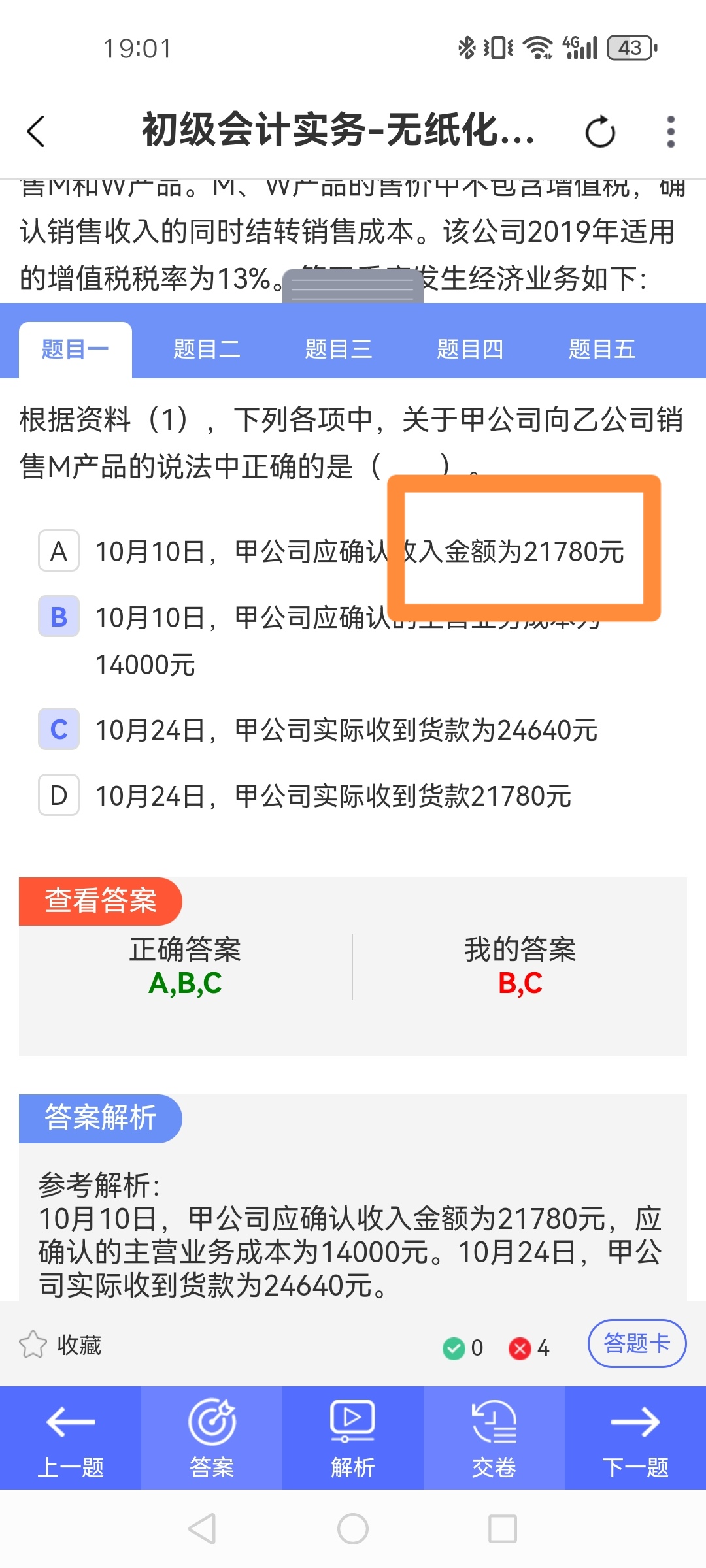Check answer option D
The image size is (706, 1568).
tap(59, 795)
